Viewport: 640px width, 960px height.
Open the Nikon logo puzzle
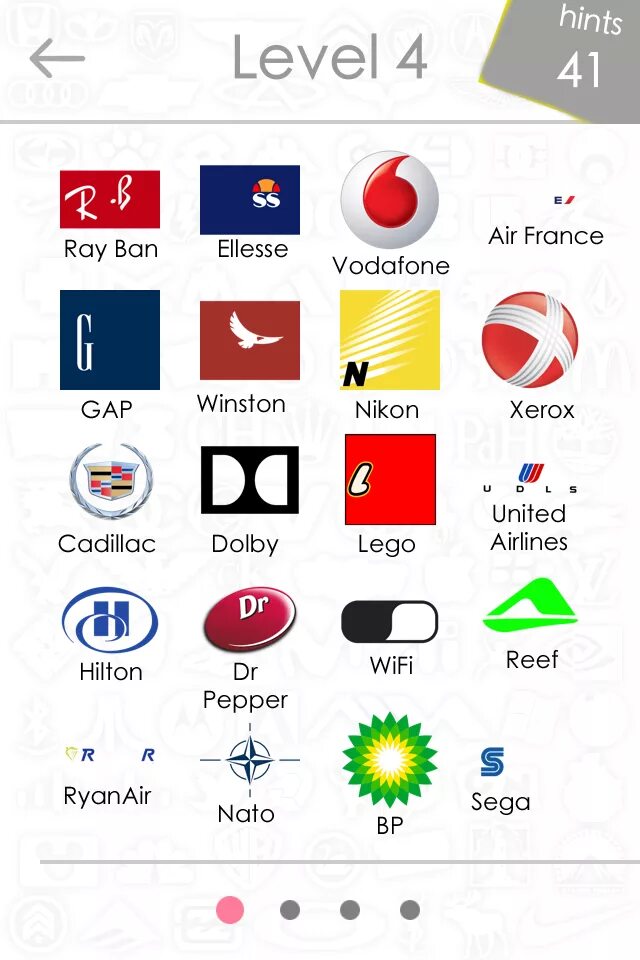coord(390,340)
